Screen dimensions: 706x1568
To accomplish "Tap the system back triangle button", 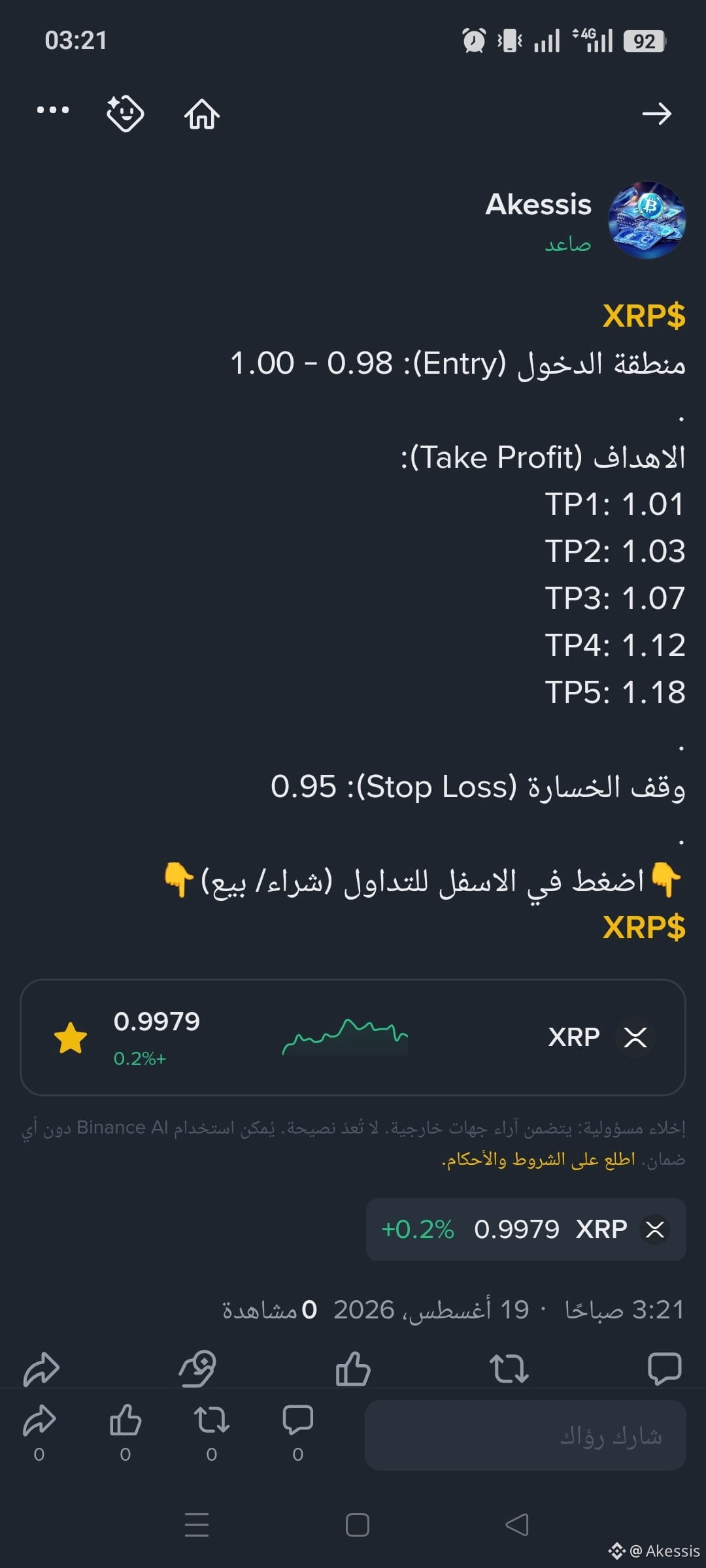I will (516, 1524).
